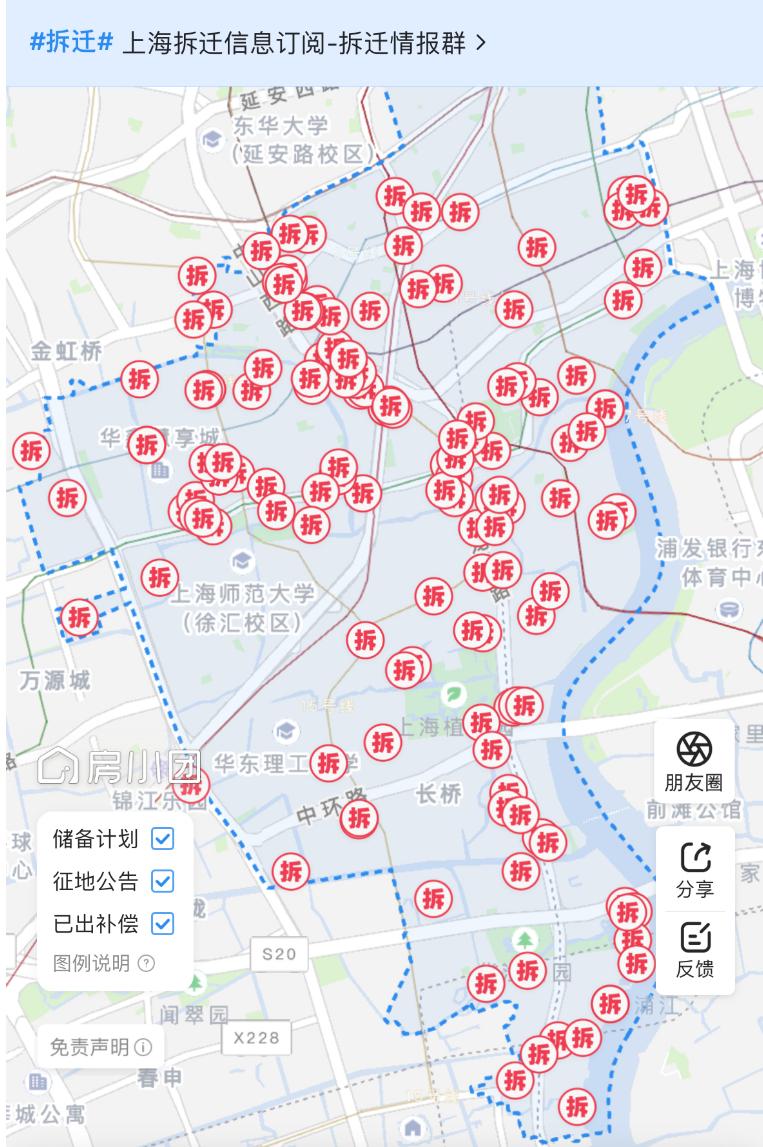763x1147 pixels.
Task: Open the 免责声明 disclaimer
Action: coord(100,1047)
